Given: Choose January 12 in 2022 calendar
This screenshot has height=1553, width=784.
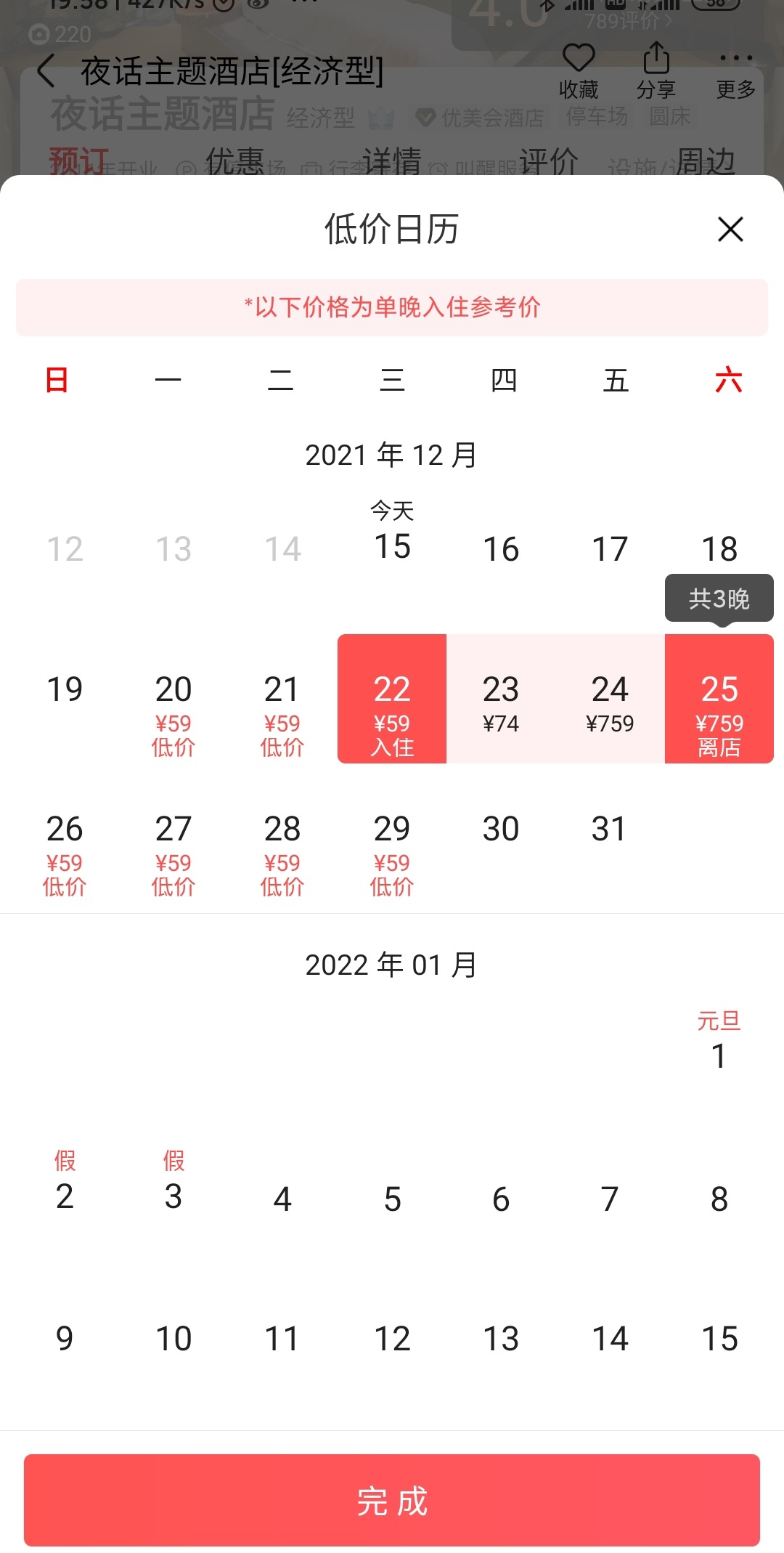Looking at the screenshot, I should click(392, 1339).
